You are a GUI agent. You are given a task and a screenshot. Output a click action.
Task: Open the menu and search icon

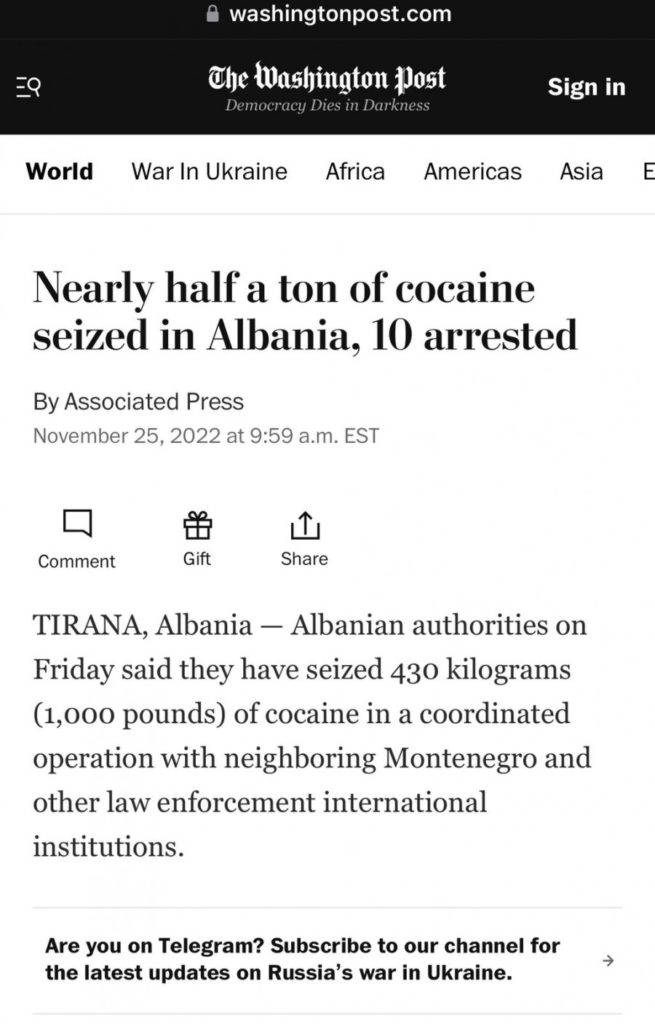pyautogui.click(x=28, y=87)
